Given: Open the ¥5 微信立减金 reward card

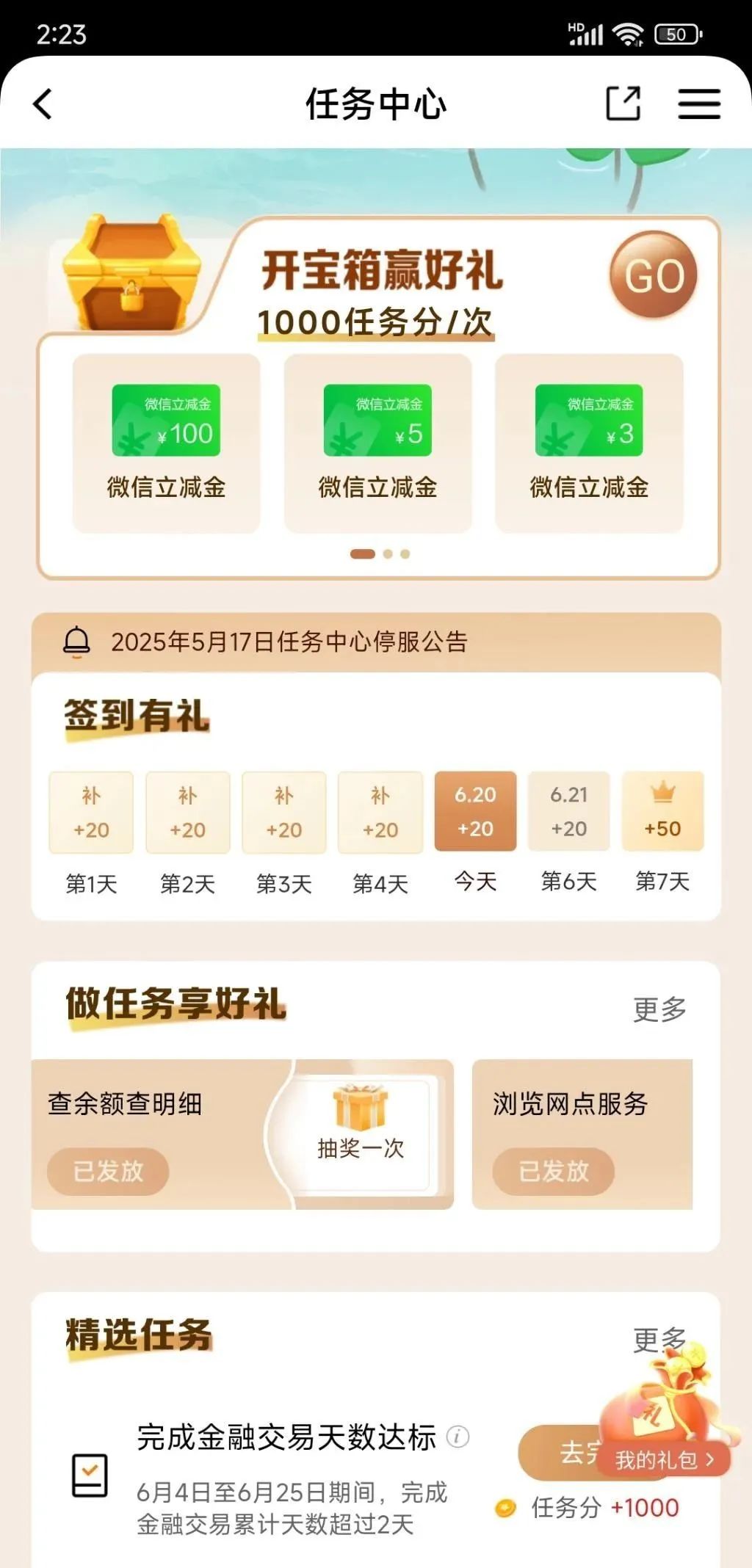Looking at the screenshot, I should pyautogui.click(x=377, y=443).
